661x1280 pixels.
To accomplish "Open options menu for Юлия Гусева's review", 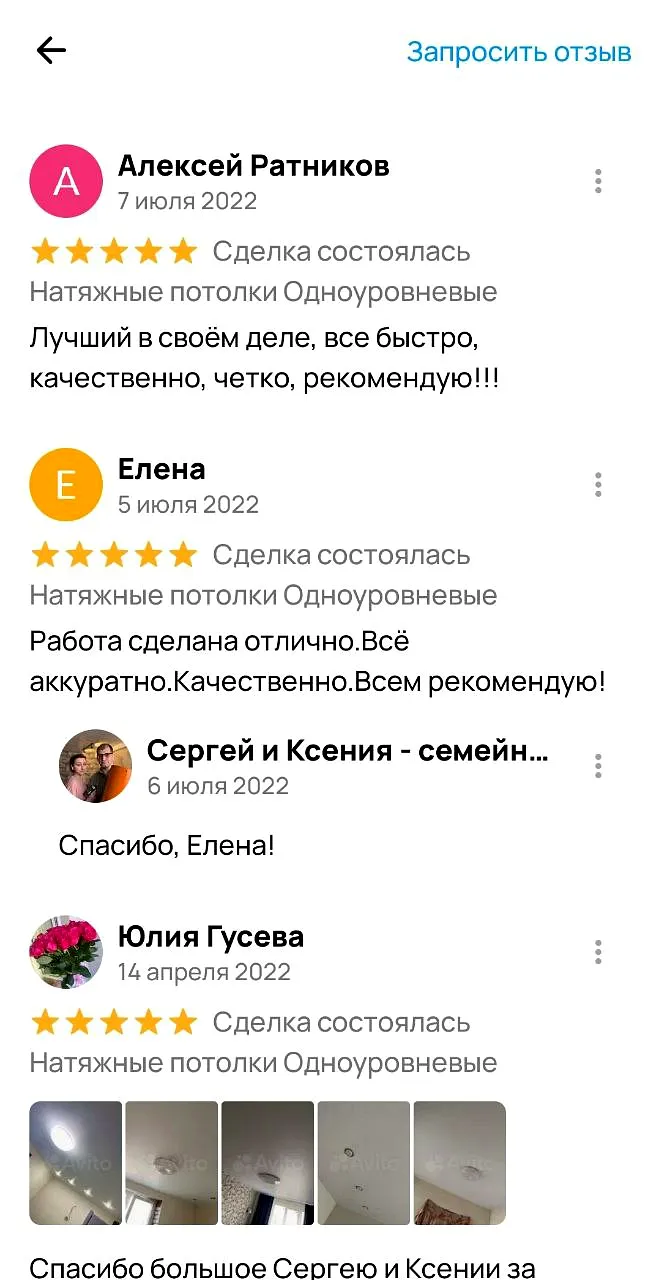I will (x=598, y=952).
